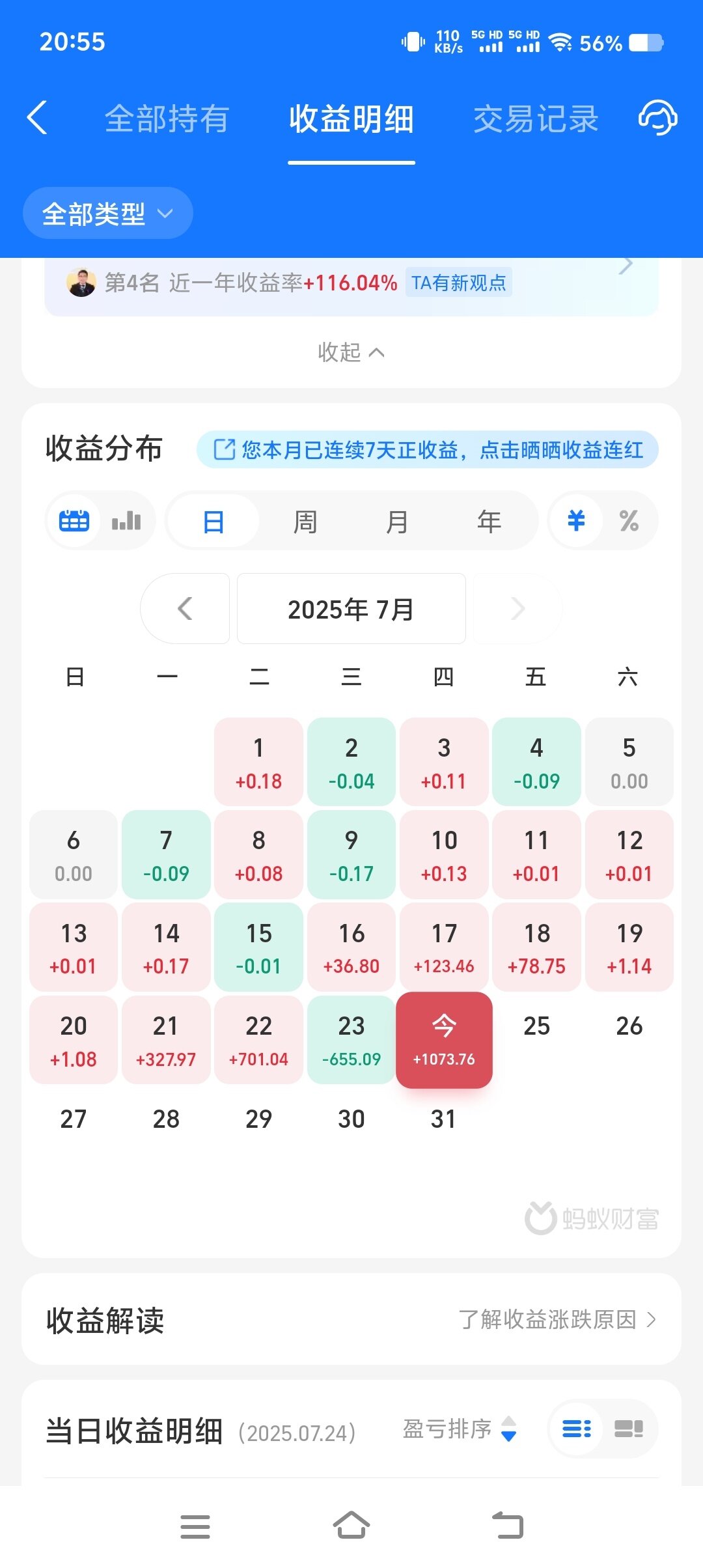Select the 年 period tab

click(489, 522)
